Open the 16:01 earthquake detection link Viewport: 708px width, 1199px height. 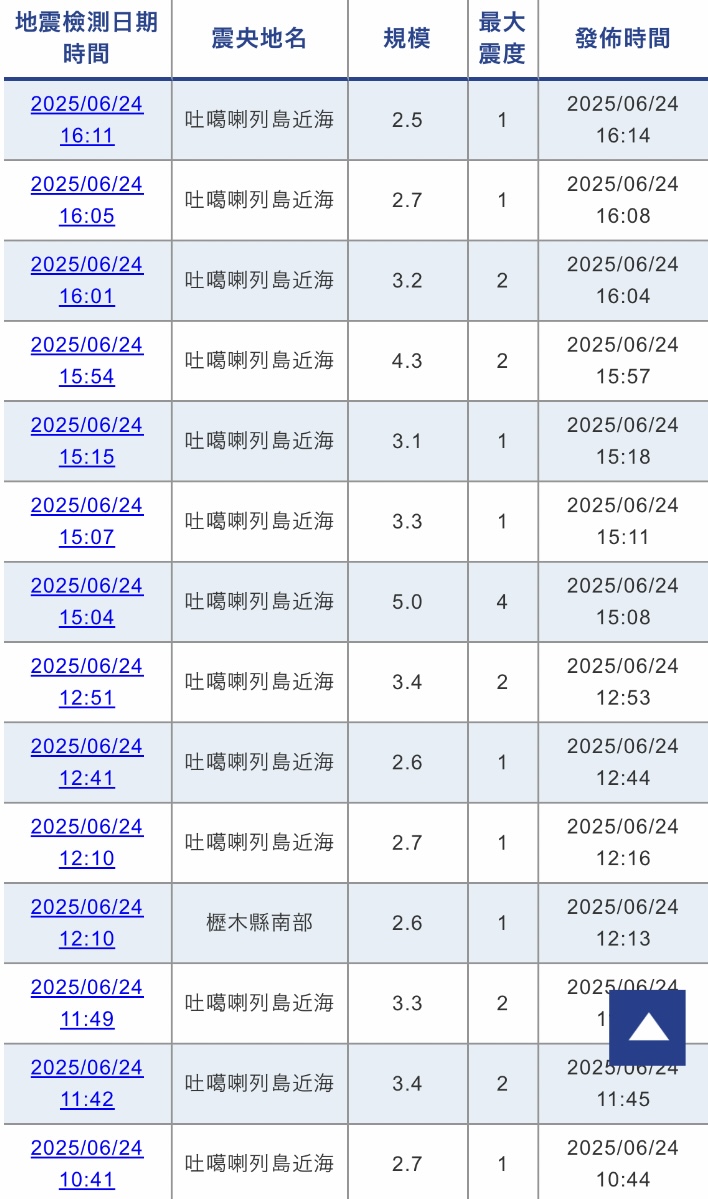click(x=87, y=280)
